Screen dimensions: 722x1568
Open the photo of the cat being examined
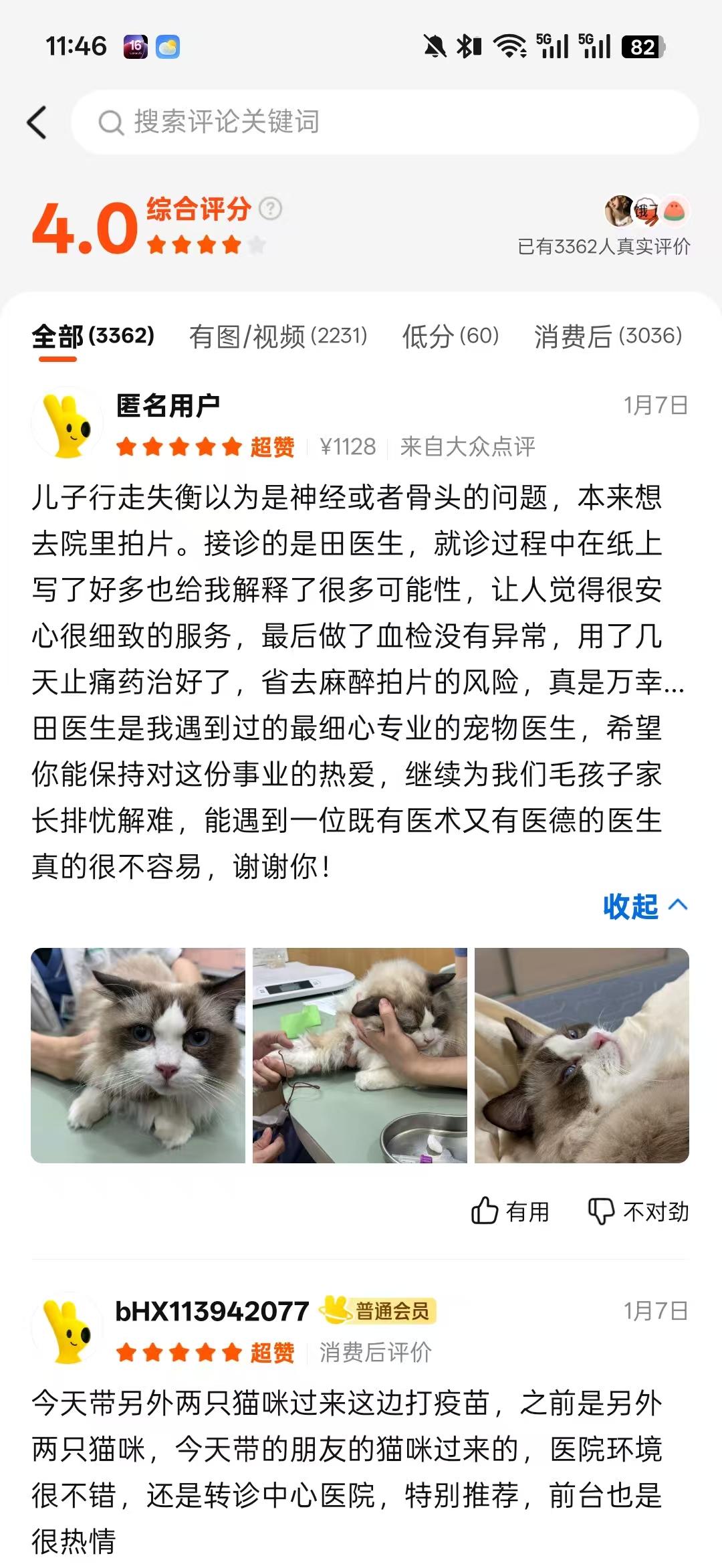tap(360, 1055)
